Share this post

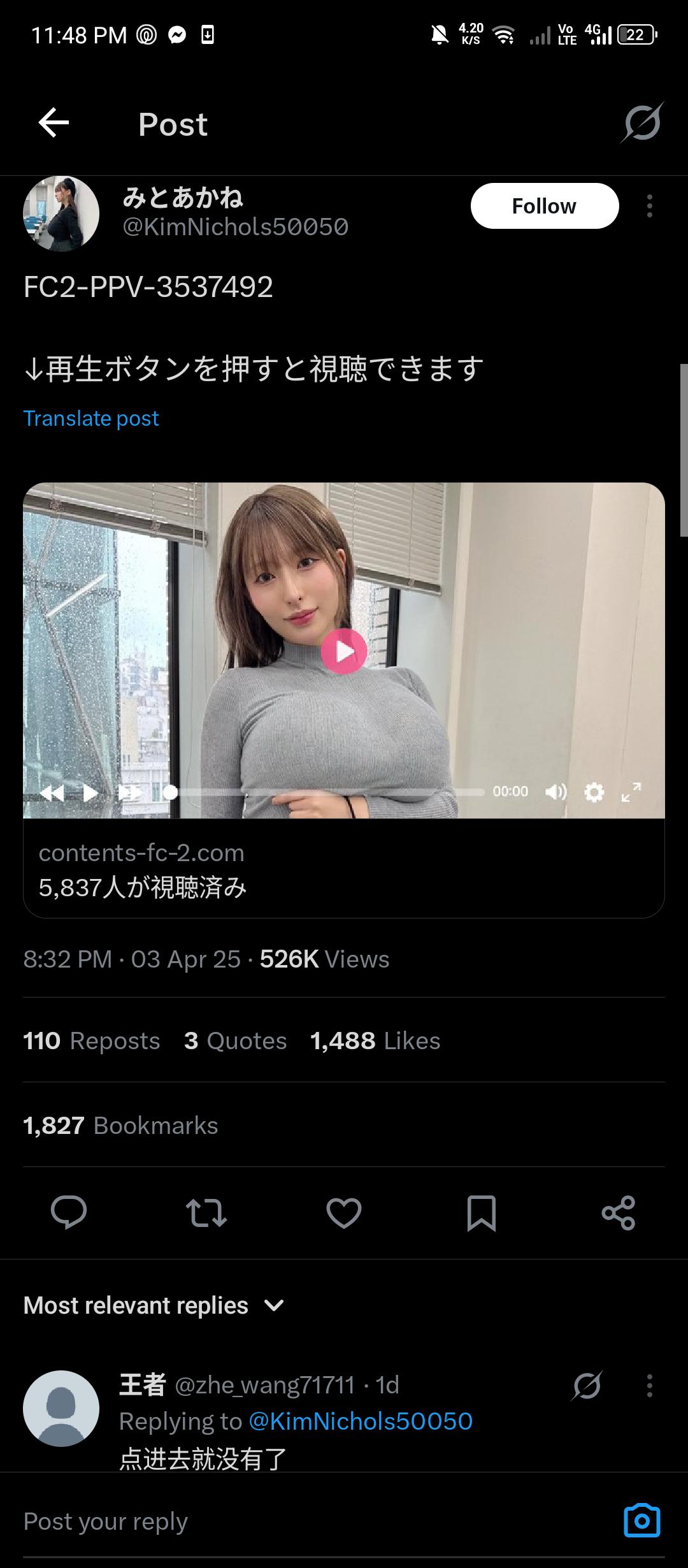(619, 1212)
